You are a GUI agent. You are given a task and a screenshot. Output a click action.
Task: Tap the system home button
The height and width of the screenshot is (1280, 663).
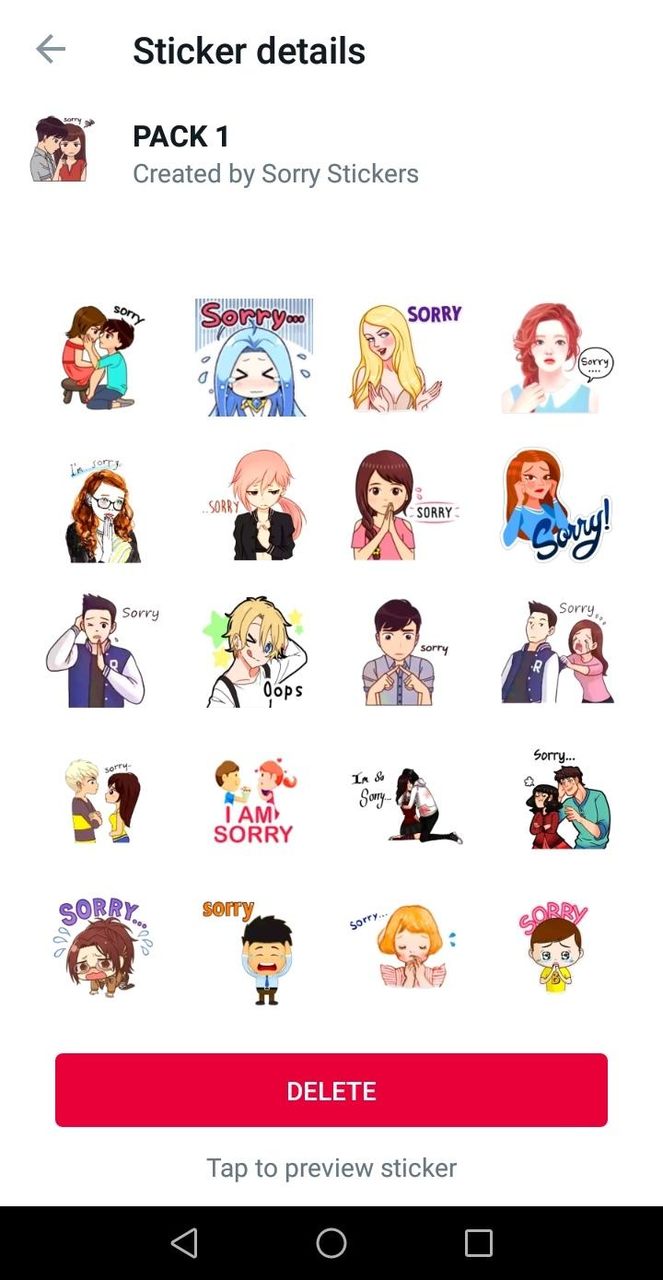click(x=331, y=1243)
